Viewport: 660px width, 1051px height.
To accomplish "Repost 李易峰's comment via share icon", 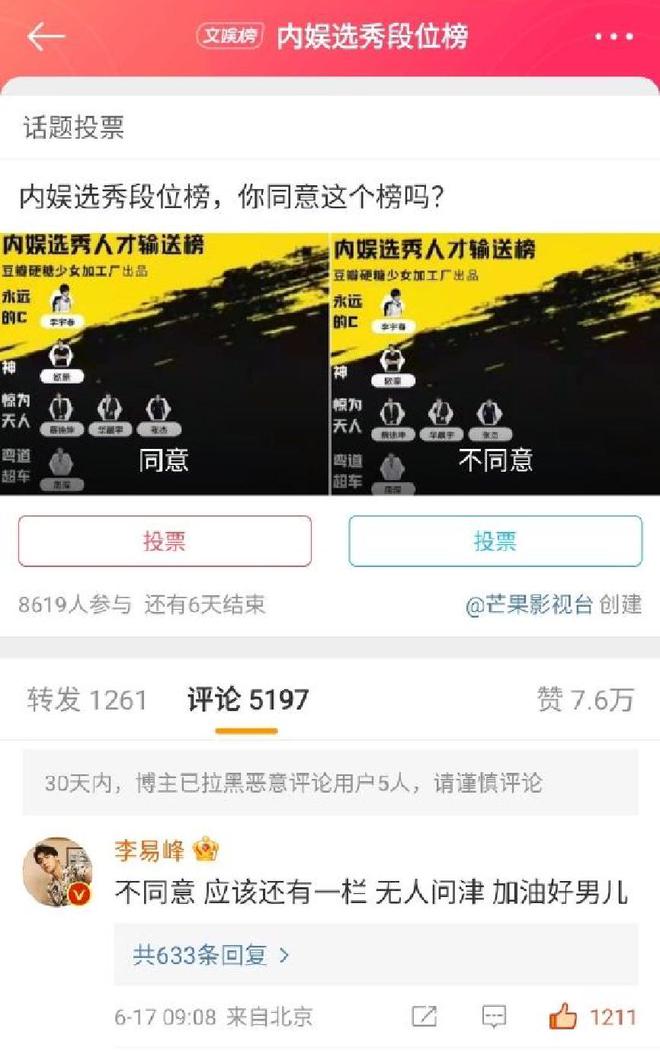I will point(424,1017).
